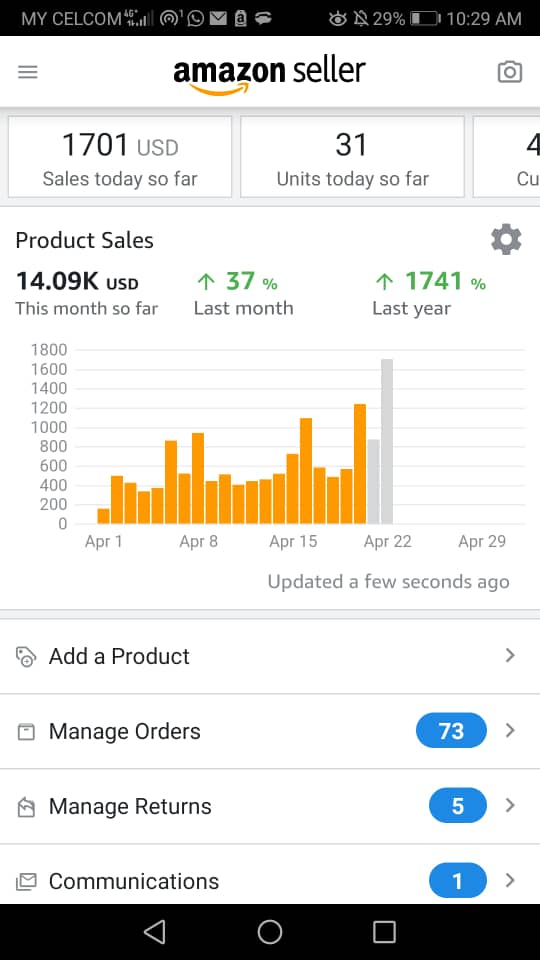540x960 pixels.
Task: Open the camera icon in the app bar
Action: [509, 72]
